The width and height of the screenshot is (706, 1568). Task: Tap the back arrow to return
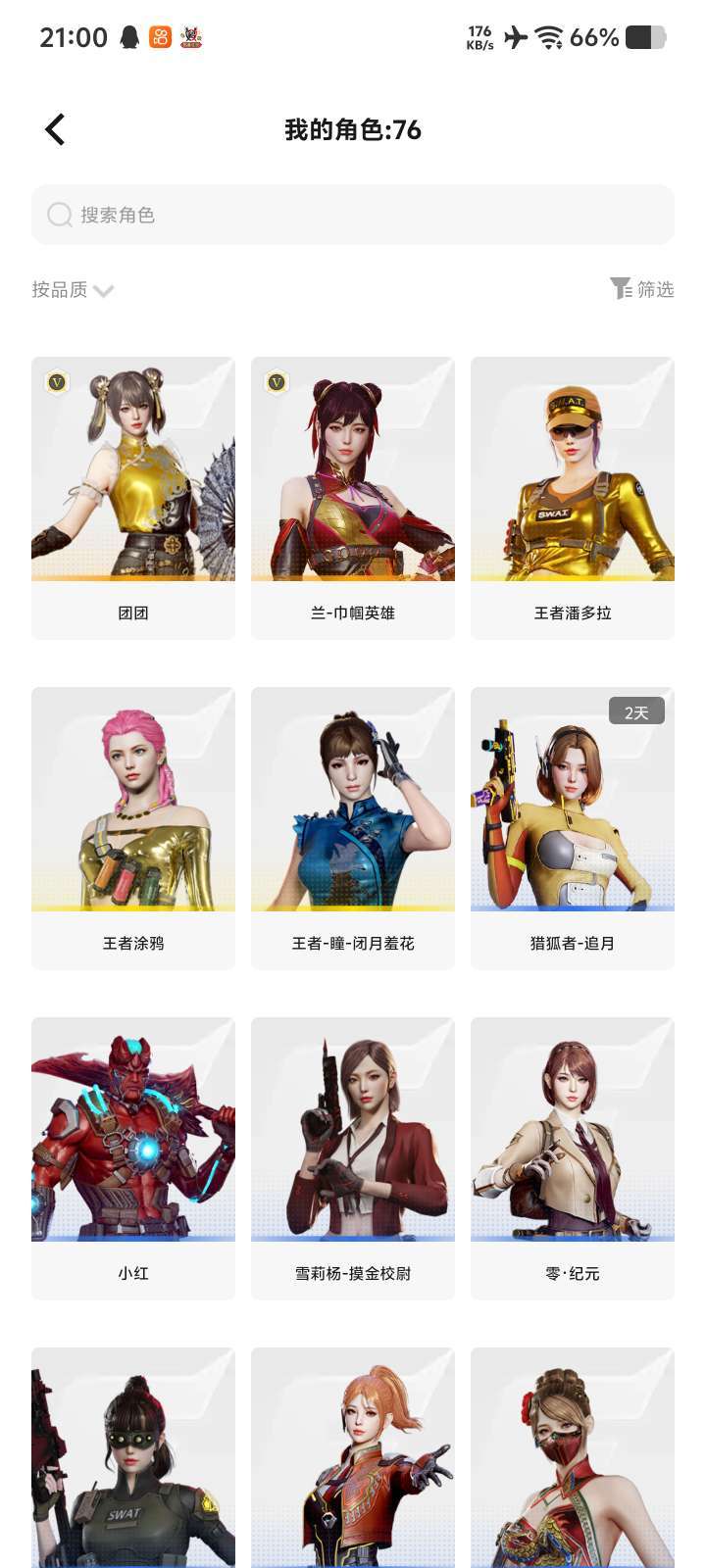point(54,128)
